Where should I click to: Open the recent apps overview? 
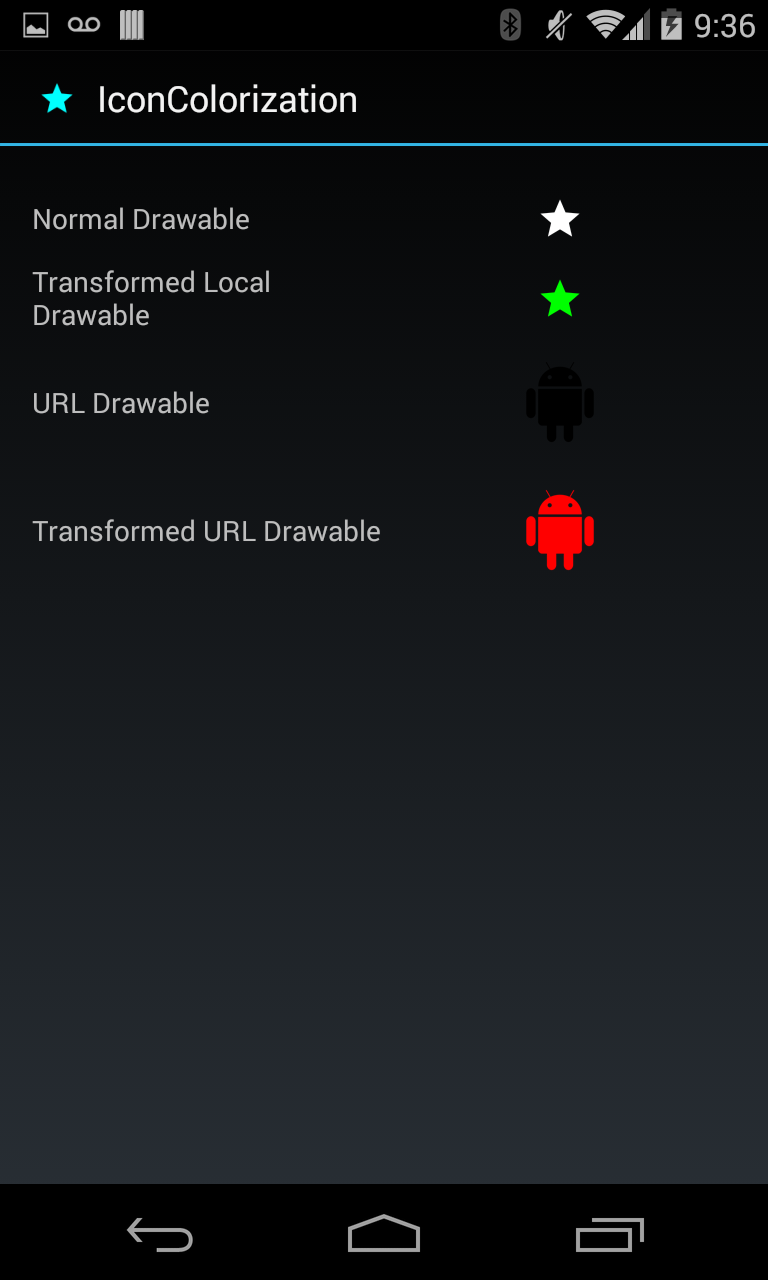609,1234
